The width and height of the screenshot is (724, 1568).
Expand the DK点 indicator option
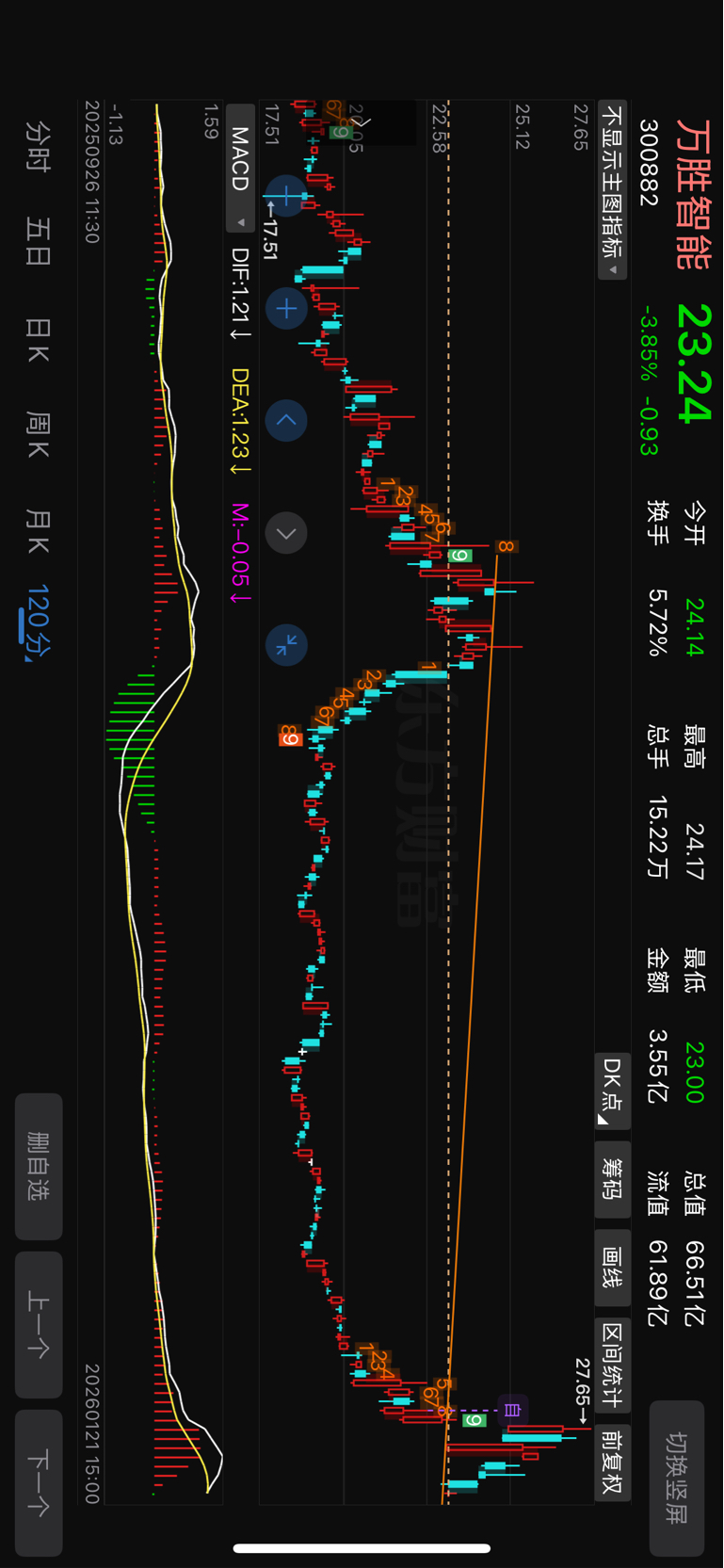pyautogui.click(x=613, y=1091)
